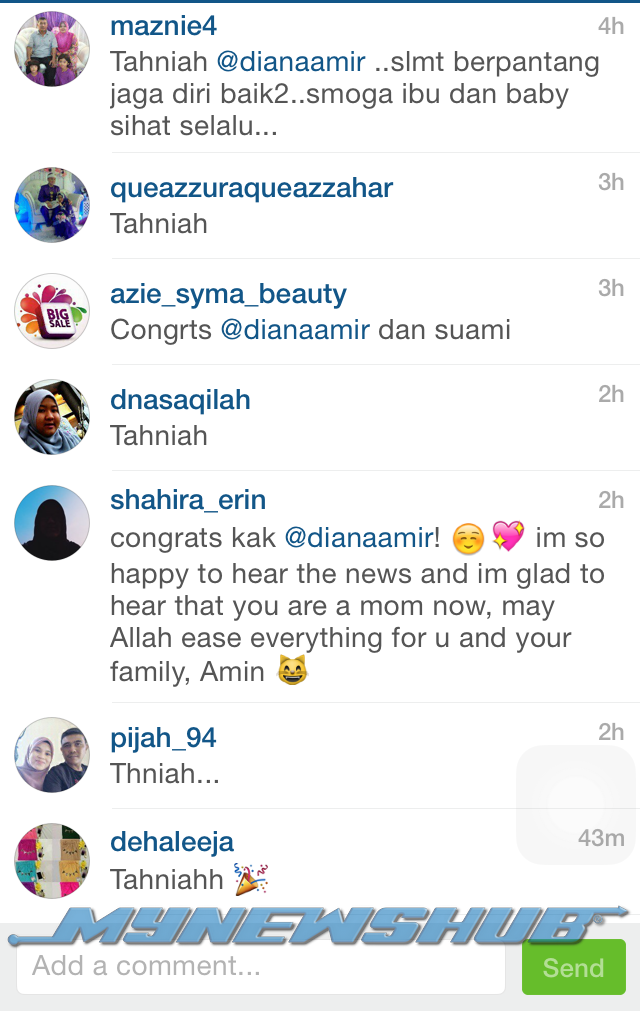The image size is (640, 1011).
Task: Select shahira_erin's silhouette avatar
Action: 52,523
